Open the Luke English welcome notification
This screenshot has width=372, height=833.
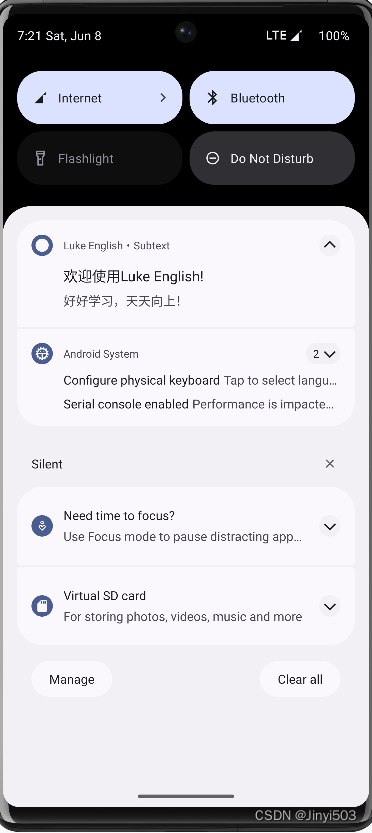click(x=186, y=274)
